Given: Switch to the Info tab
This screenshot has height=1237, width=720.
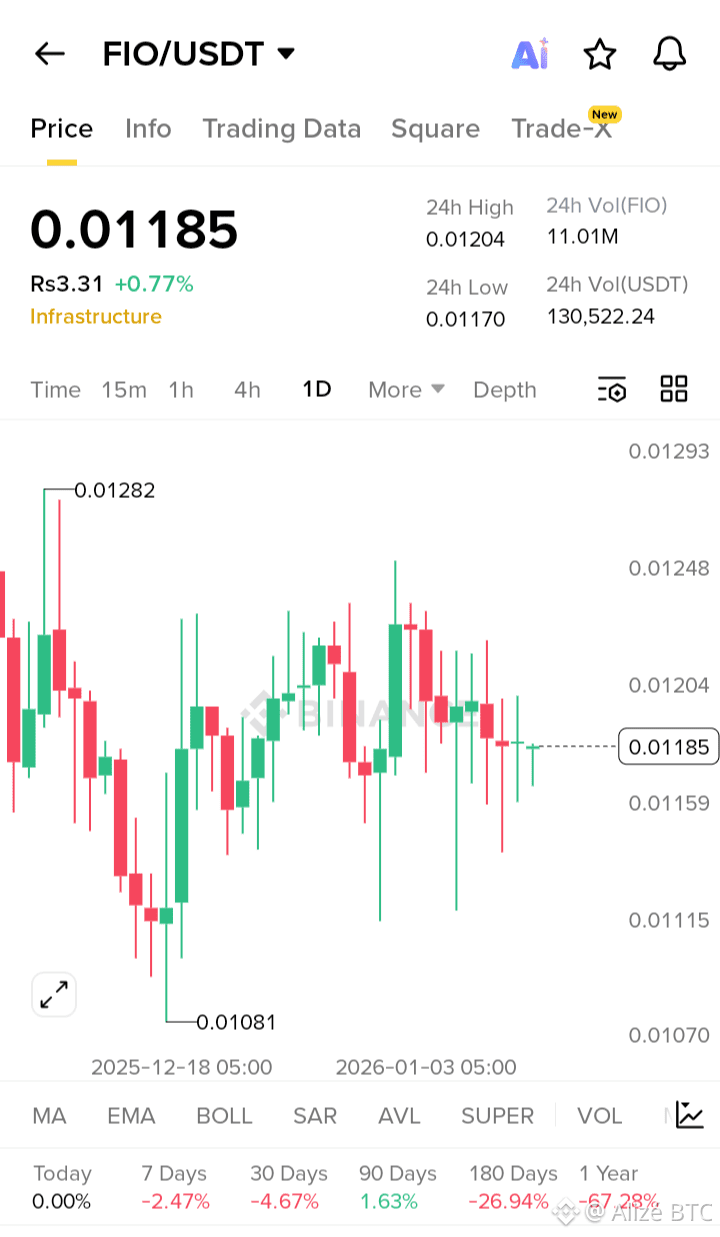Looking at the screenshot, I should 147,129.
